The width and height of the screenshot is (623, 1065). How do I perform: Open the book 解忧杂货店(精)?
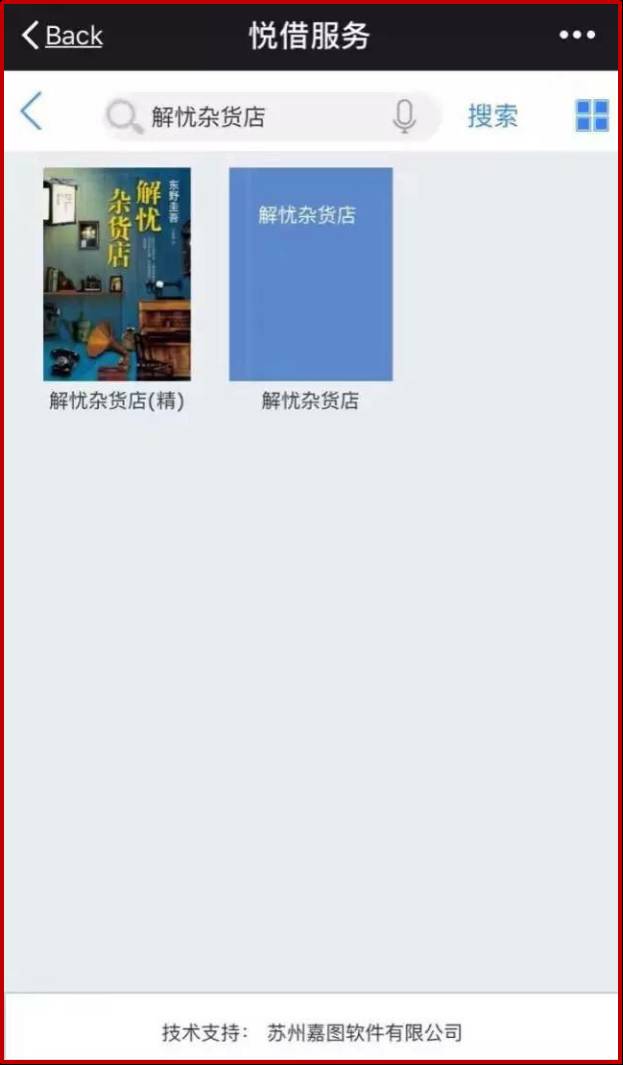pos(117,275)
